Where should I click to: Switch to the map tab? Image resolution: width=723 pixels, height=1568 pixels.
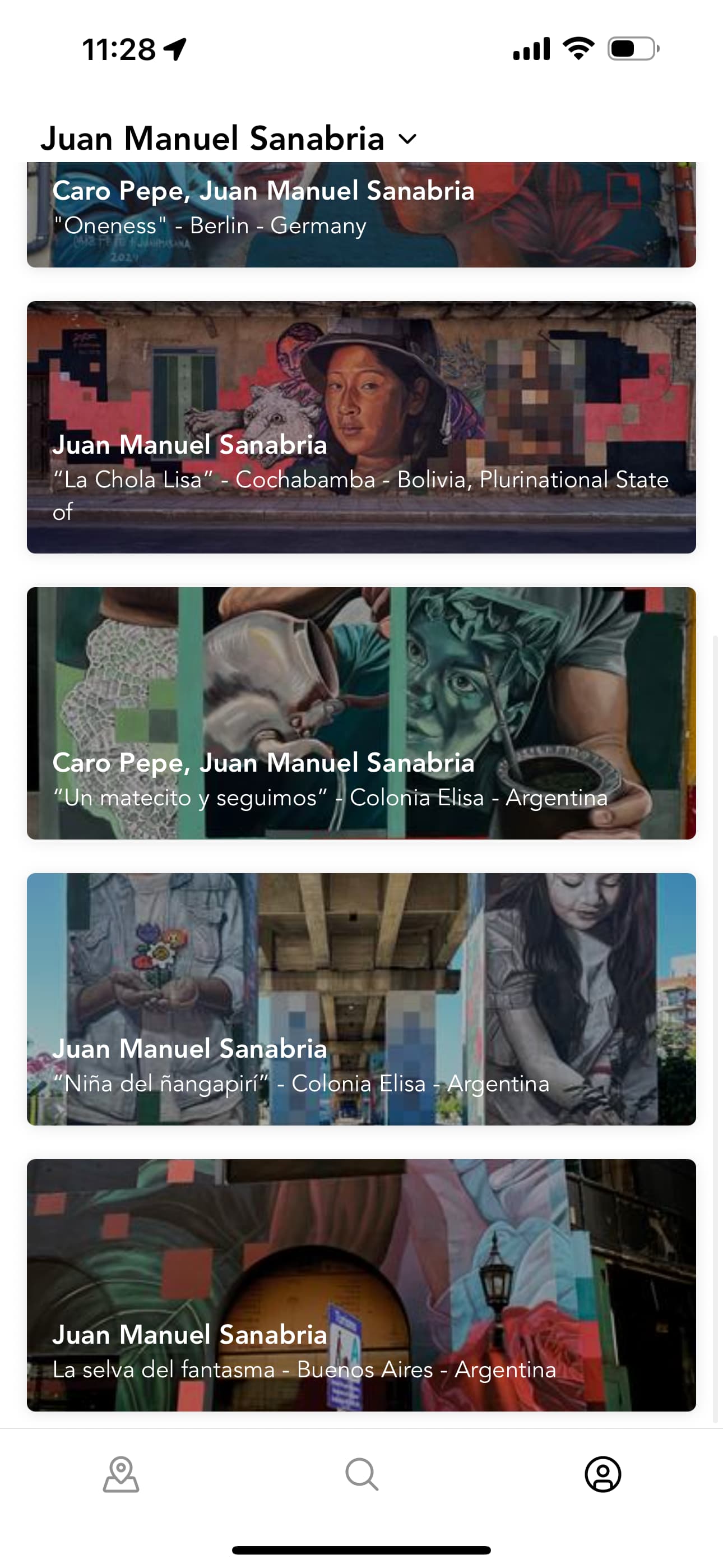121,1474
